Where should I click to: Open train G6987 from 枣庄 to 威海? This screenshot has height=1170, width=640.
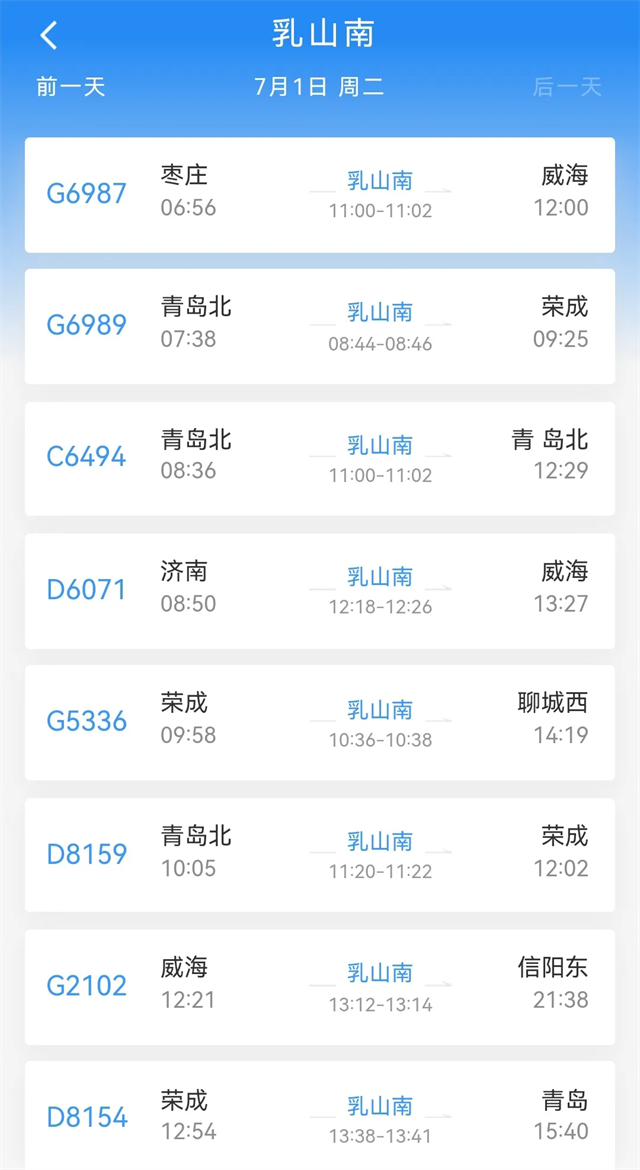pyautogui.click(x=320, y=194)
